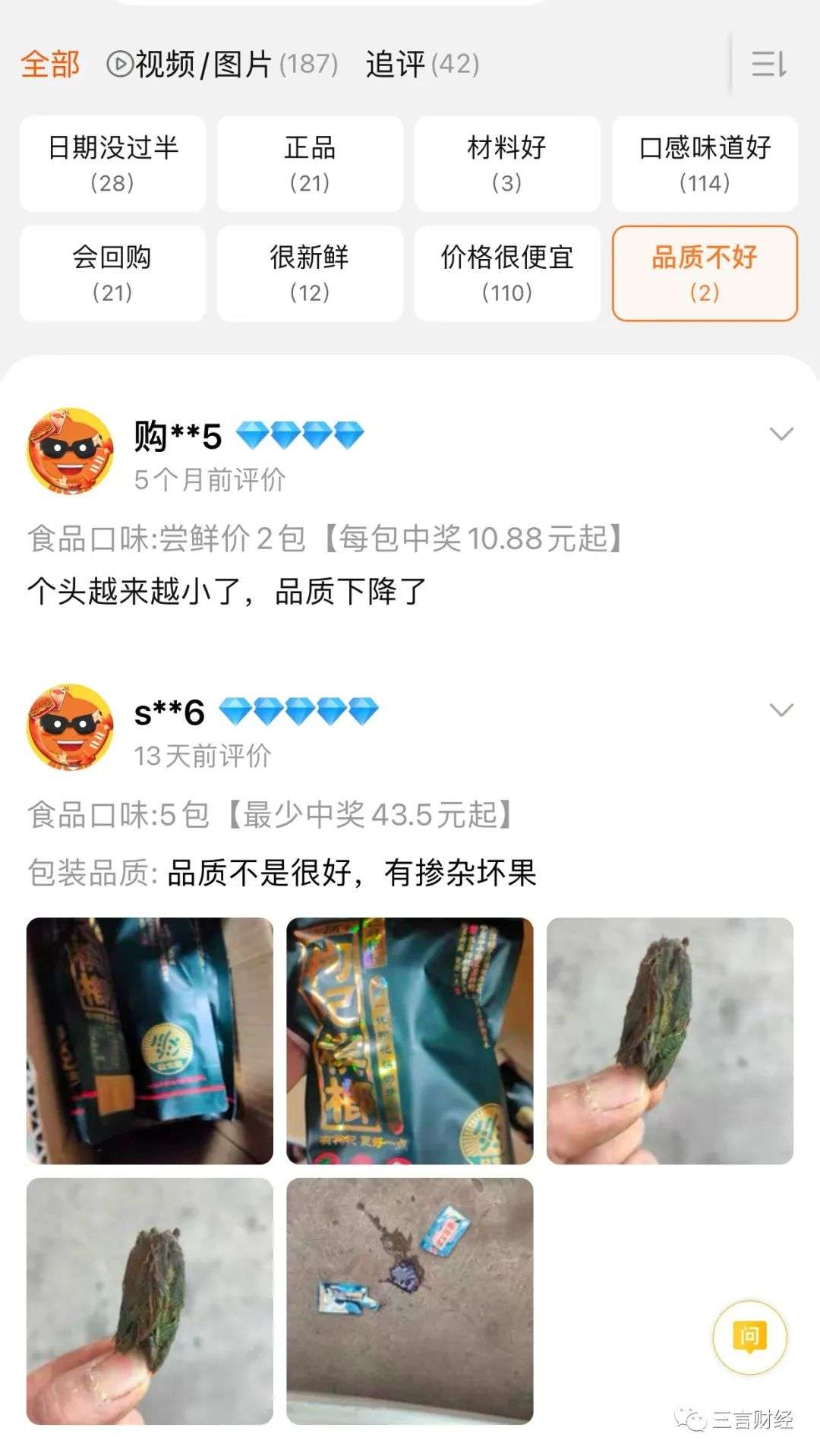This screenshot has width=820, height=1456.
Task: Filter reviews by 日期没过半
Action: pos(112,163)
